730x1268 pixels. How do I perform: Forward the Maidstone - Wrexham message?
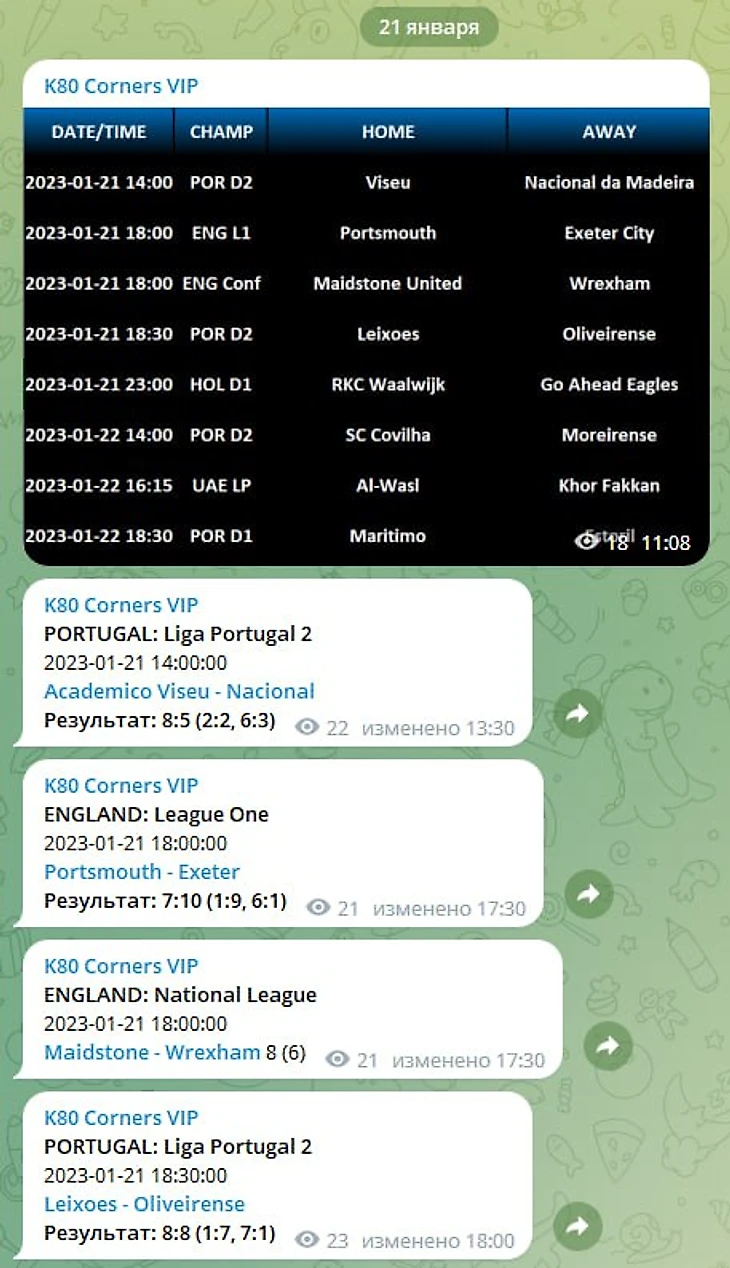coord(608,1046)
